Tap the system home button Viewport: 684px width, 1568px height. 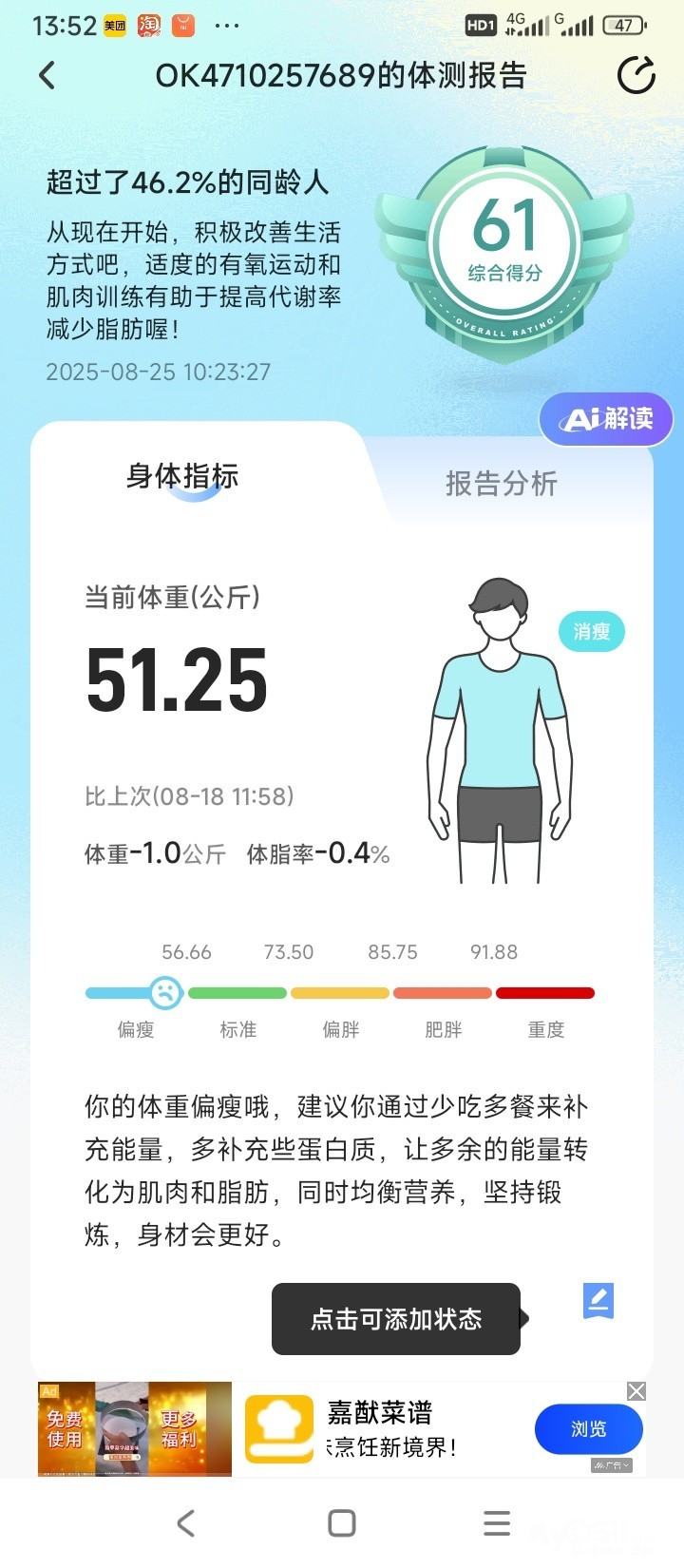(342, 1523)
